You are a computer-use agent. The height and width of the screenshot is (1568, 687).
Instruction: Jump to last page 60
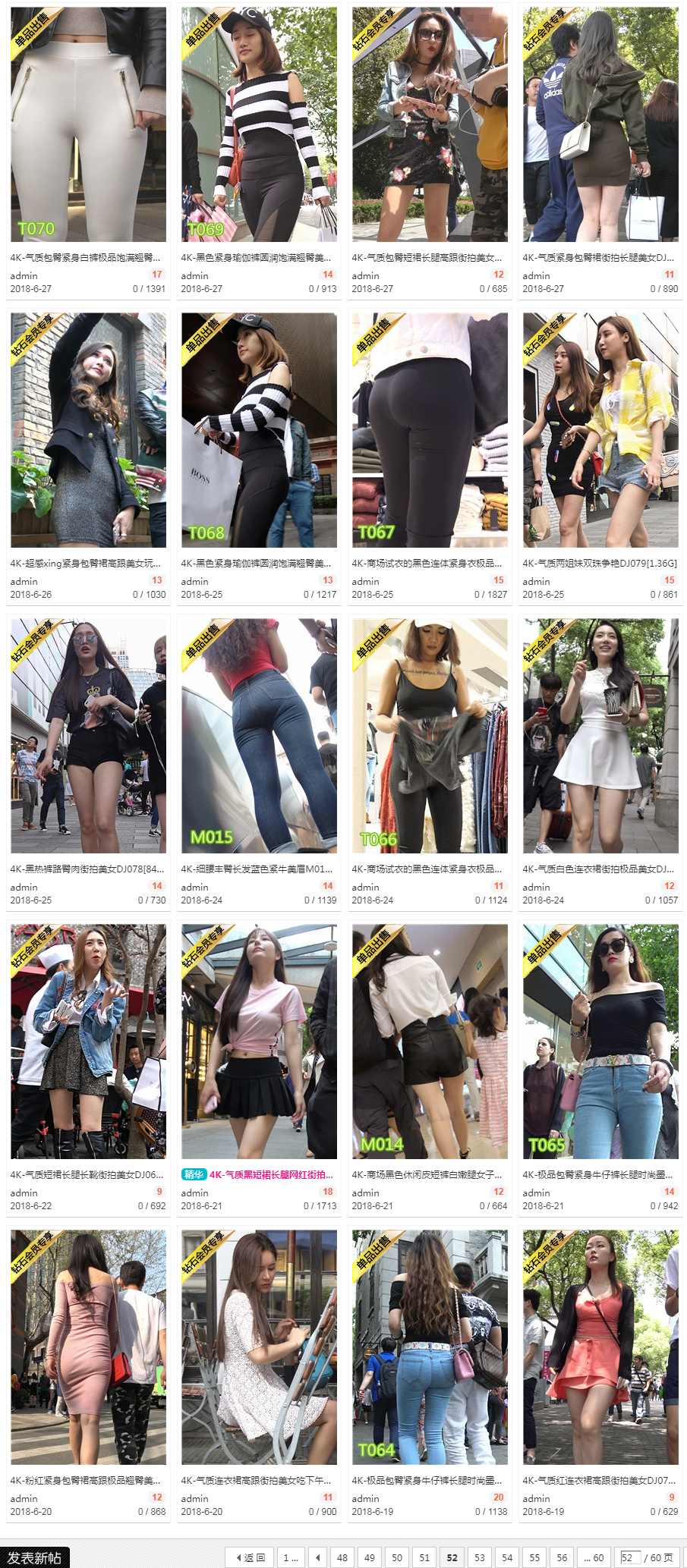[593, 1557]
